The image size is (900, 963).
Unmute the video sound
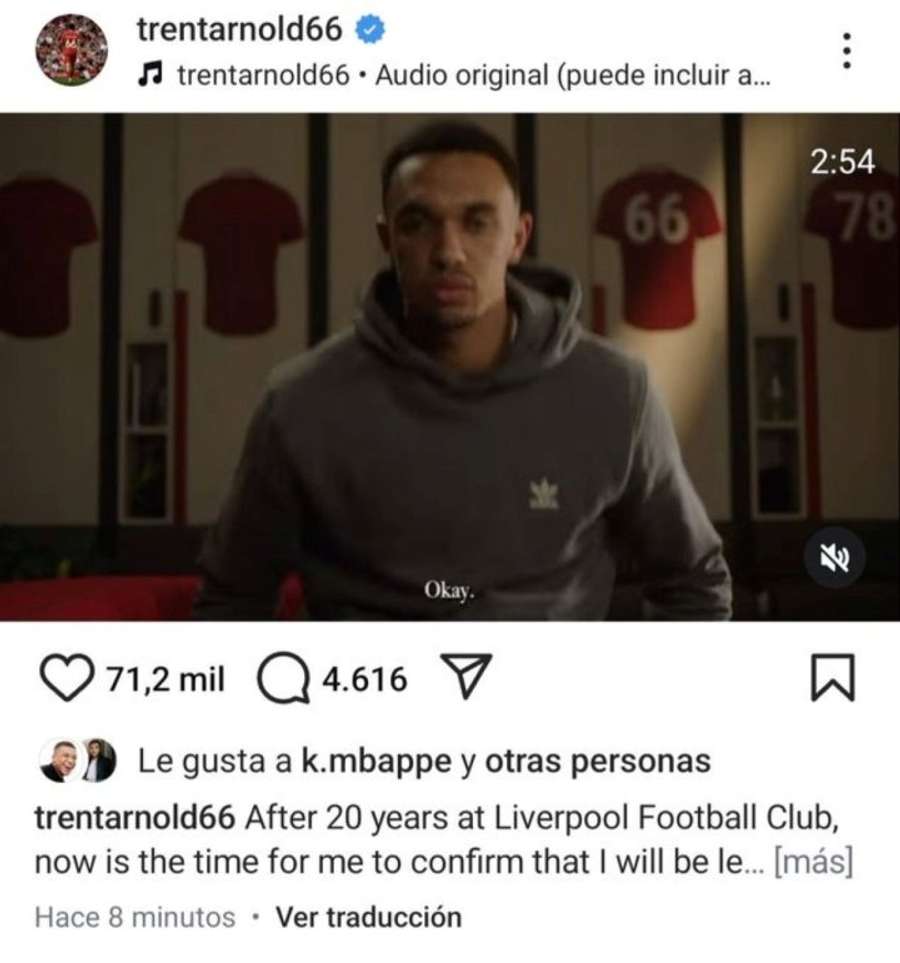834,560
